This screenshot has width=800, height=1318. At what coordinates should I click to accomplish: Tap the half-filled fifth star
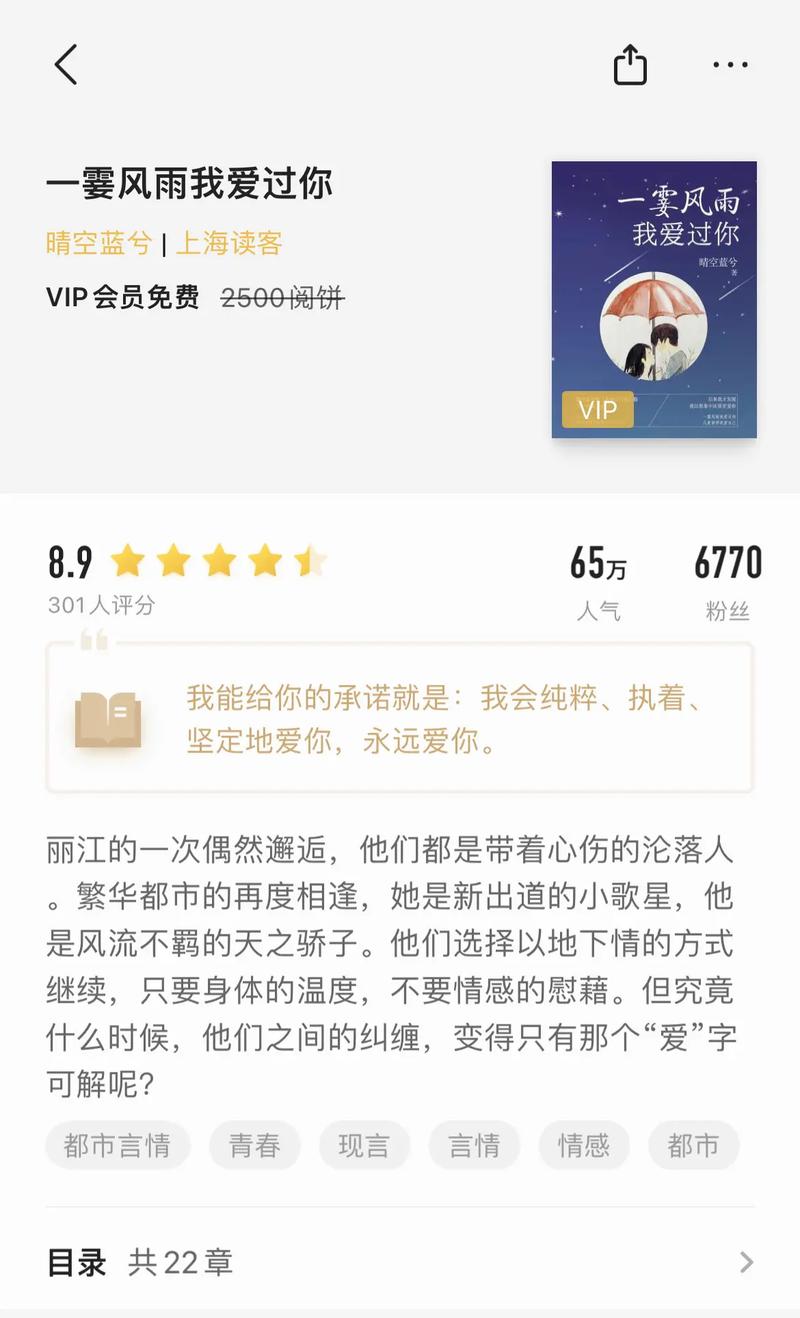313,562
